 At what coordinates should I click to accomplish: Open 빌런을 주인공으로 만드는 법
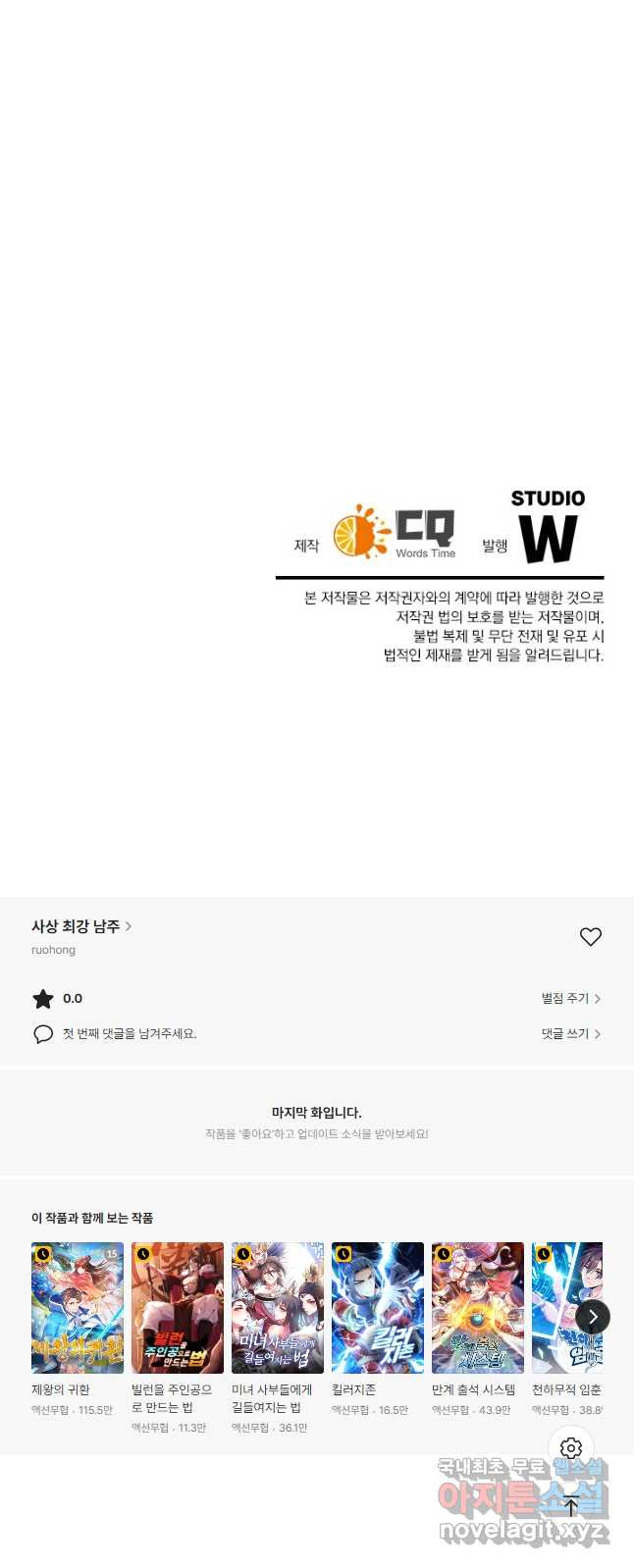click(x=178, y=1308)
